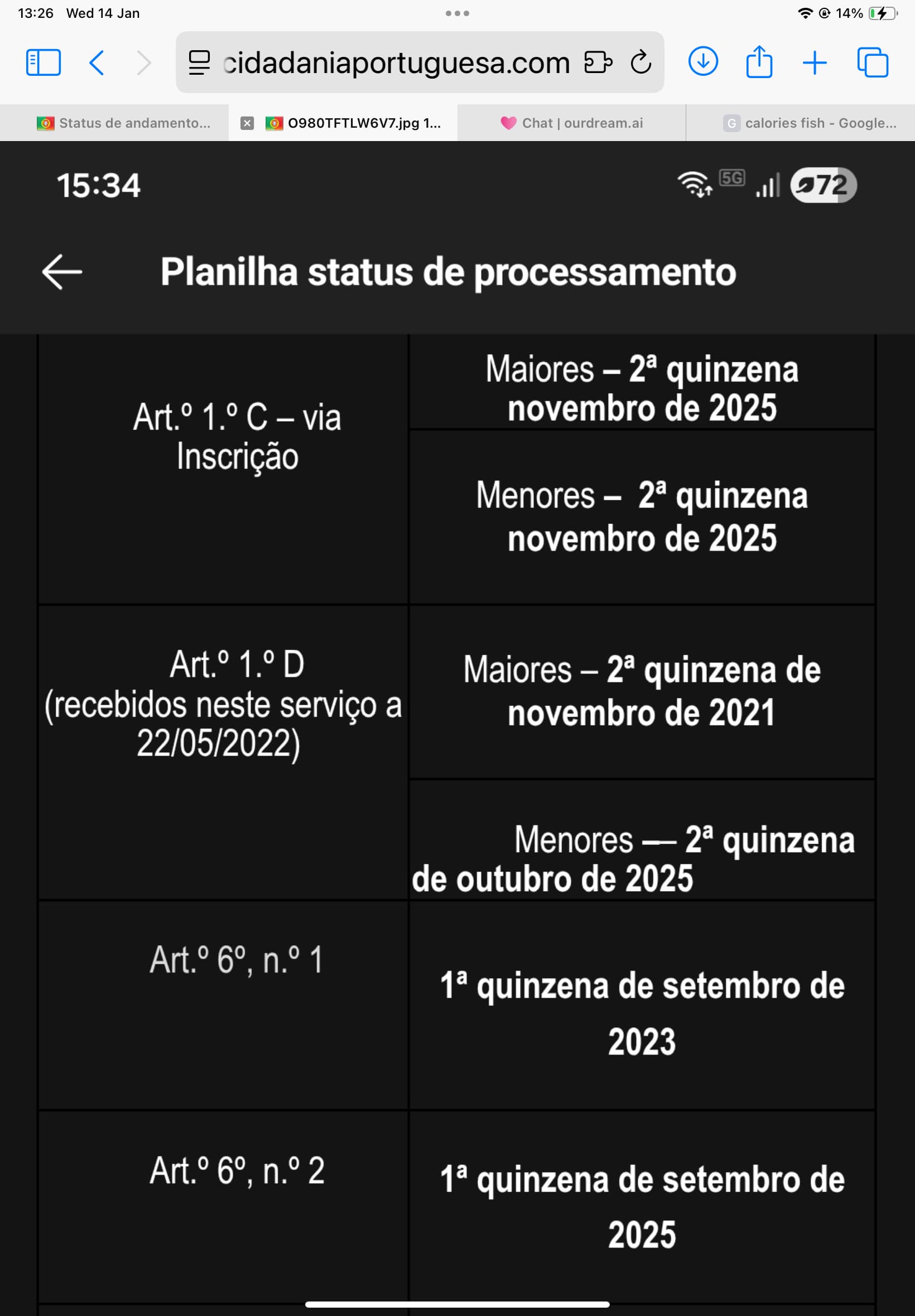Close the O980TFTLW6V7.jpg tab

247,123
